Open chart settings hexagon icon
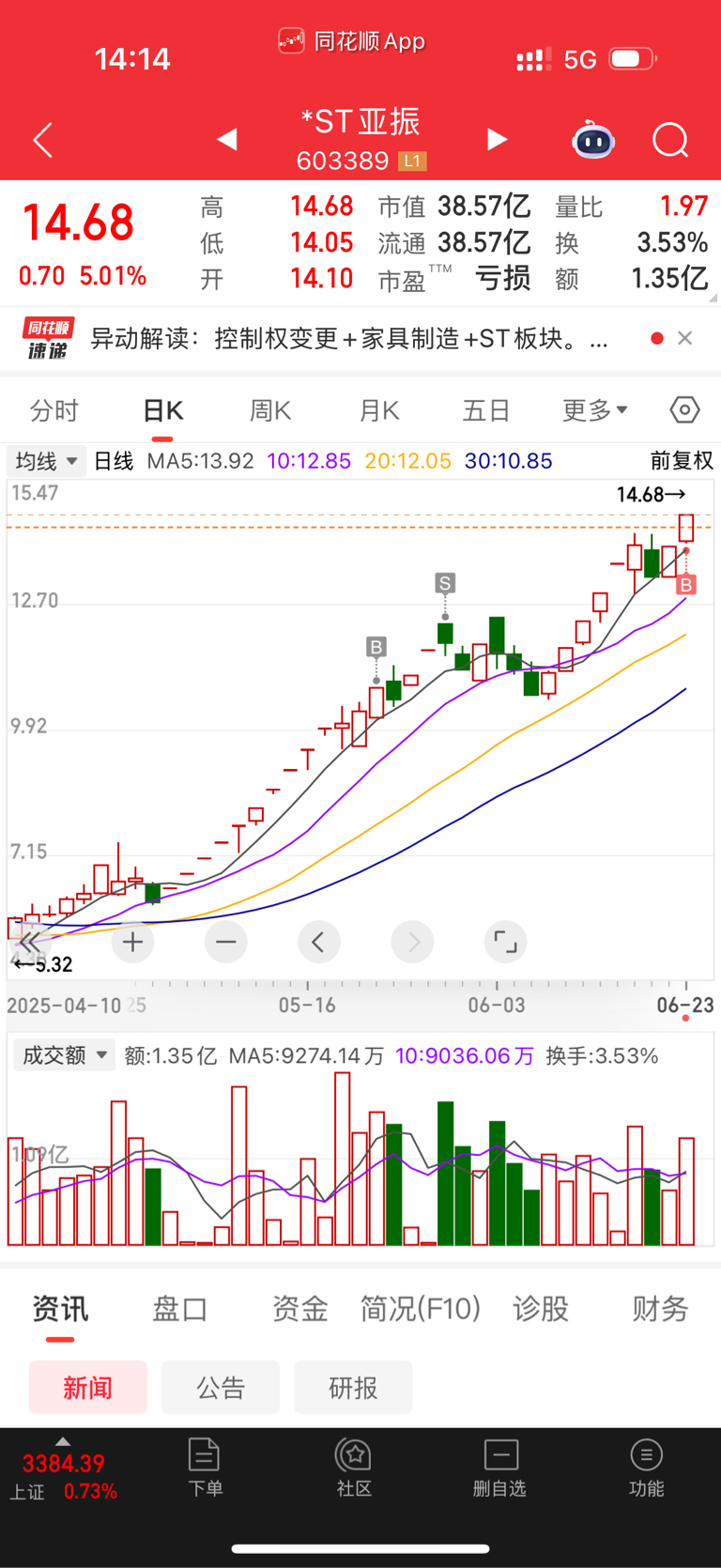 coord(684,410)
